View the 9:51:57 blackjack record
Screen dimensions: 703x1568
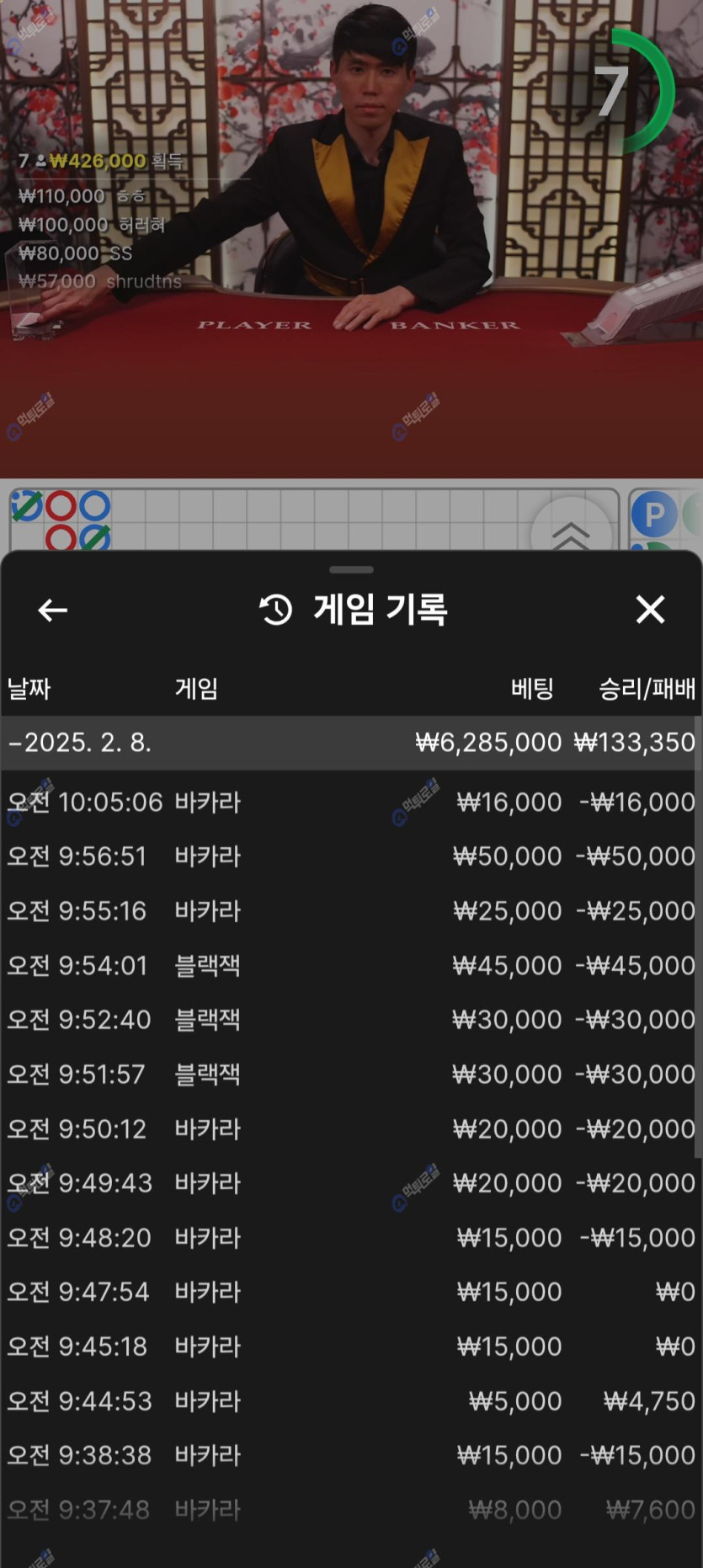point(350,1075)
